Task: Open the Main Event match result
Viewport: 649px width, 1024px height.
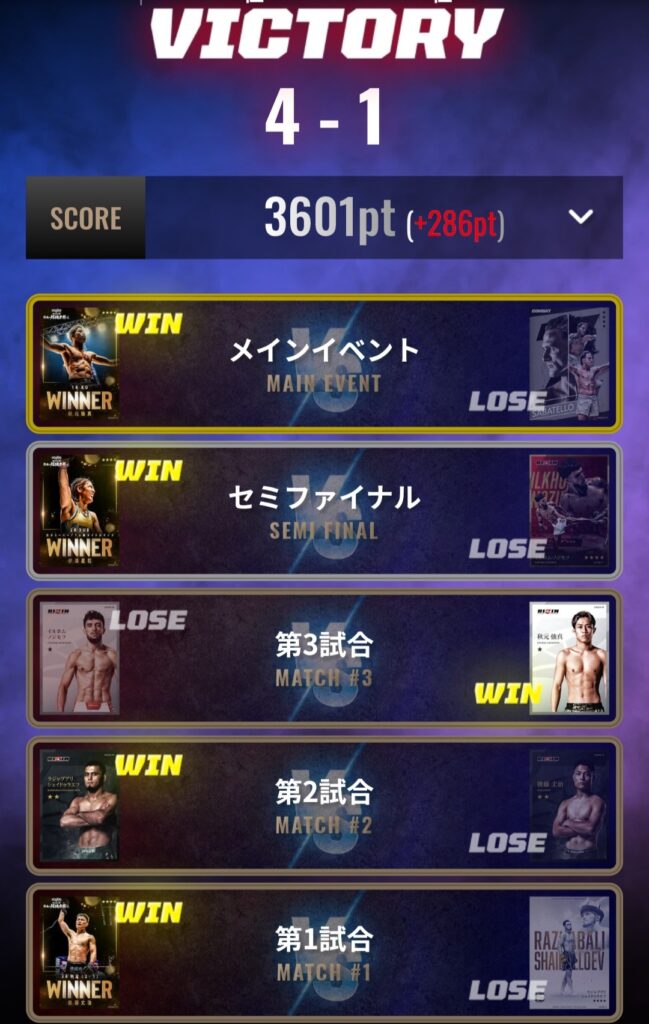Action: 324,363
